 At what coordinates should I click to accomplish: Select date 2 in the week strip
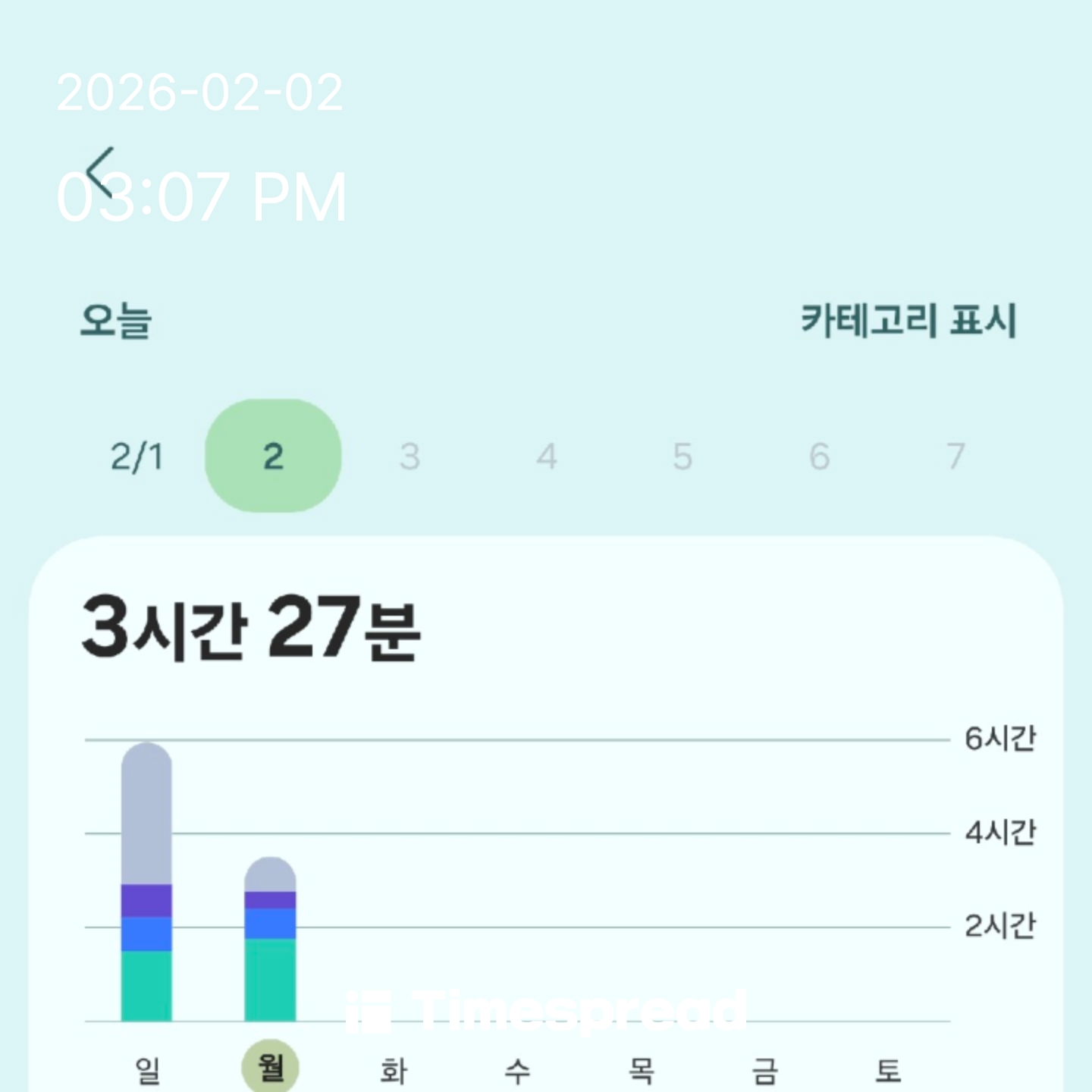point(273,457)
